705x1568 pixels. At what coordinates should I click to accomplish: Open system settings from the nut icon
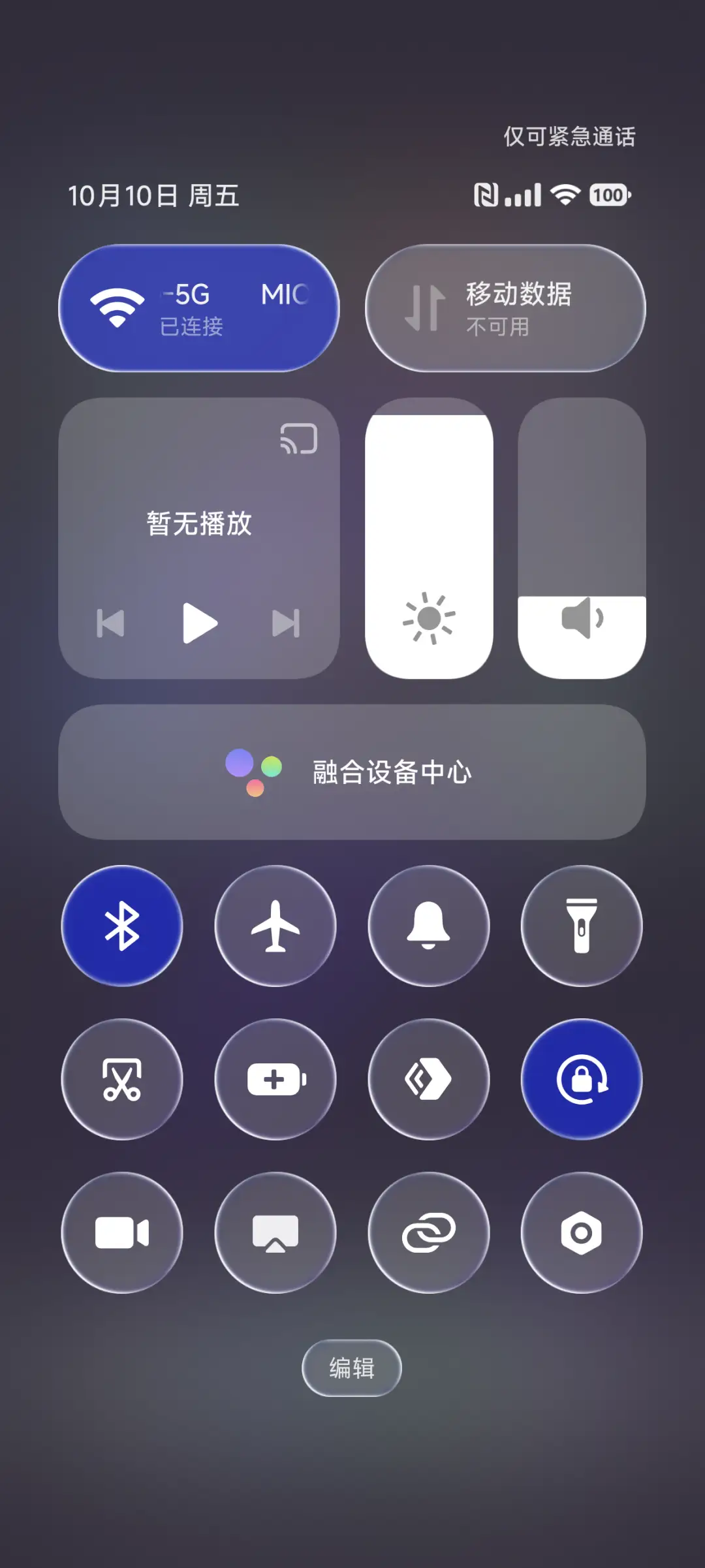point(580,1232)
